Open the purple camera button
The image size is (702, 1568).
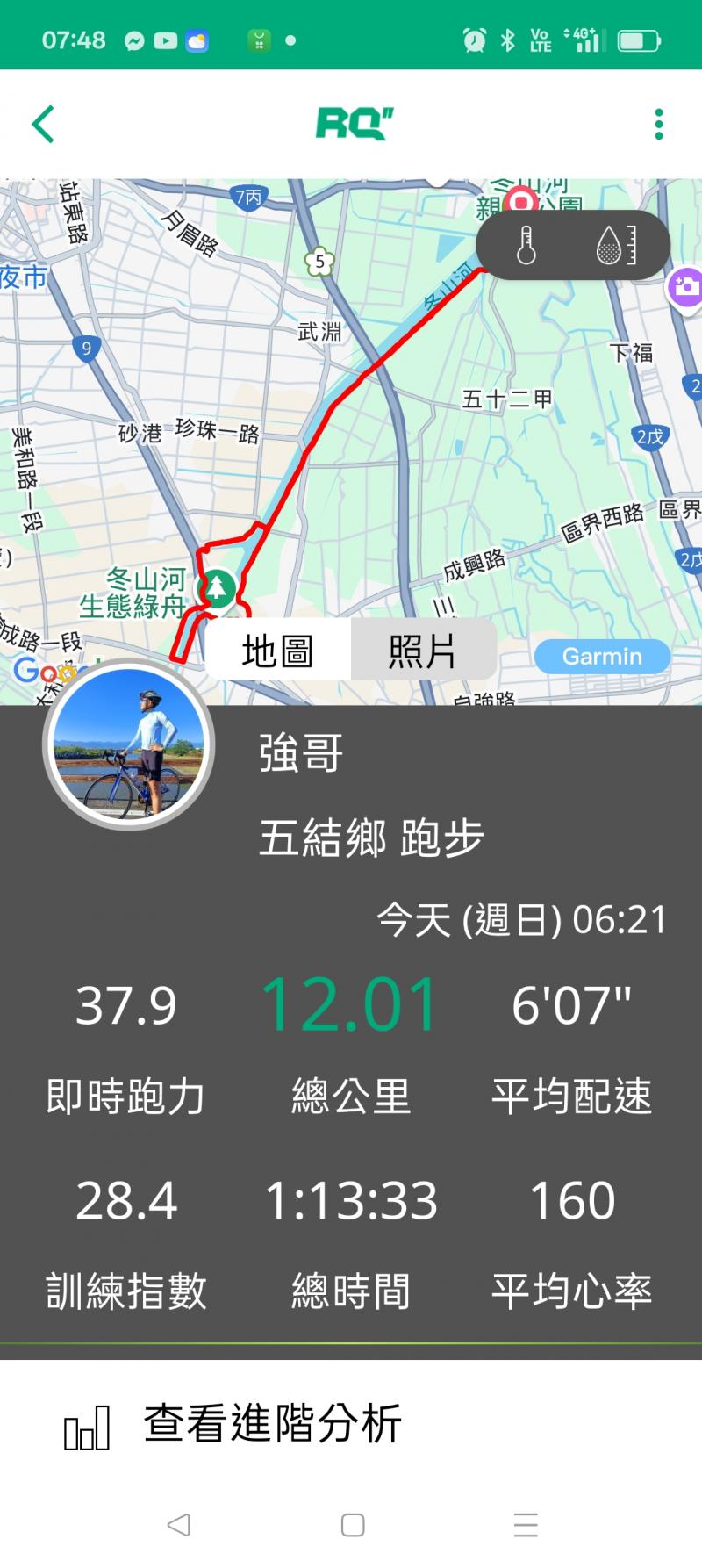[x=684, y=286]
